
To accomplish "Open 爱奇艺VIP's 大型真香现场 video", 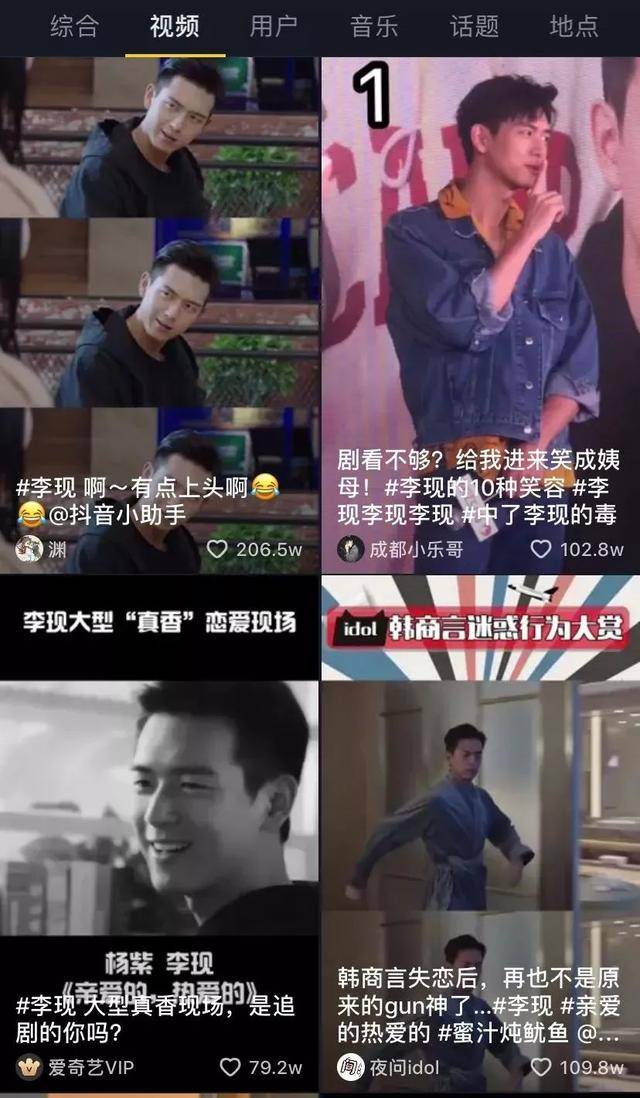I will pyautogui.click(x=160, y=800).
